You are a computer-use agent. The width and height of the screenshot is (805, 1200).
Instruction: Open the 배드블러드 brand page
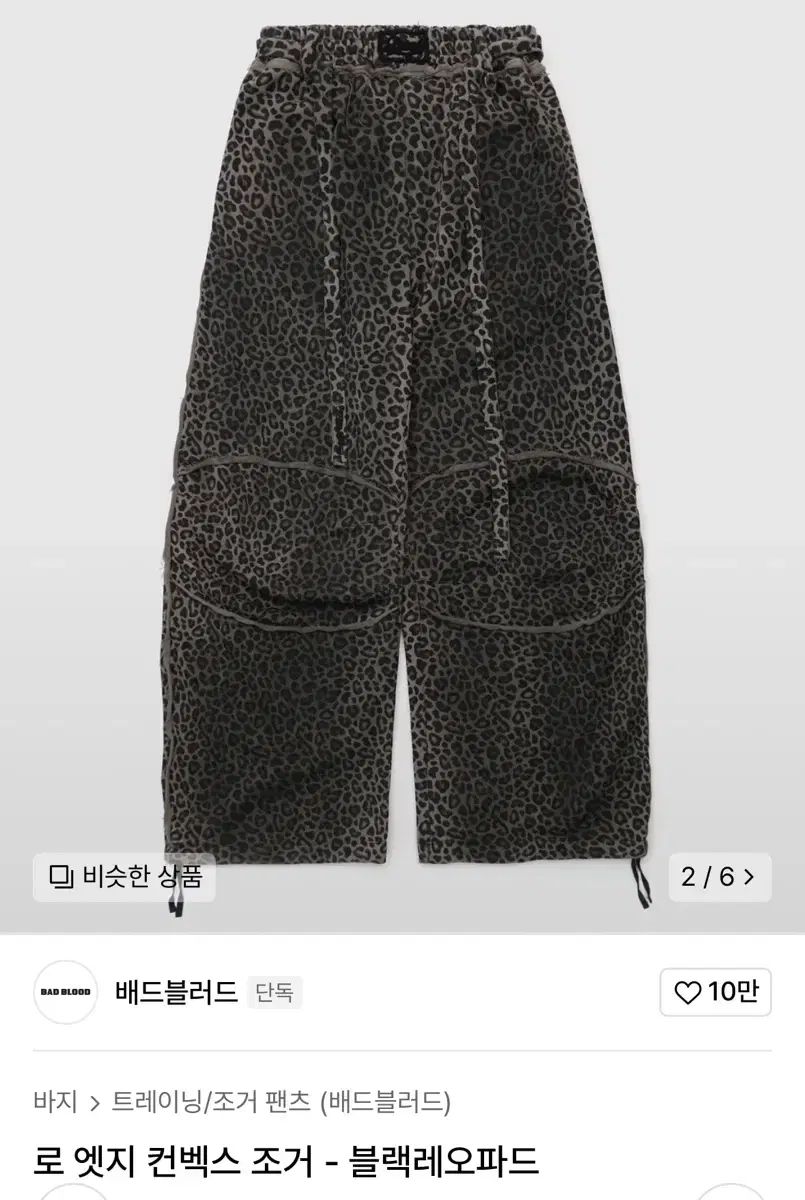point(176,992)
